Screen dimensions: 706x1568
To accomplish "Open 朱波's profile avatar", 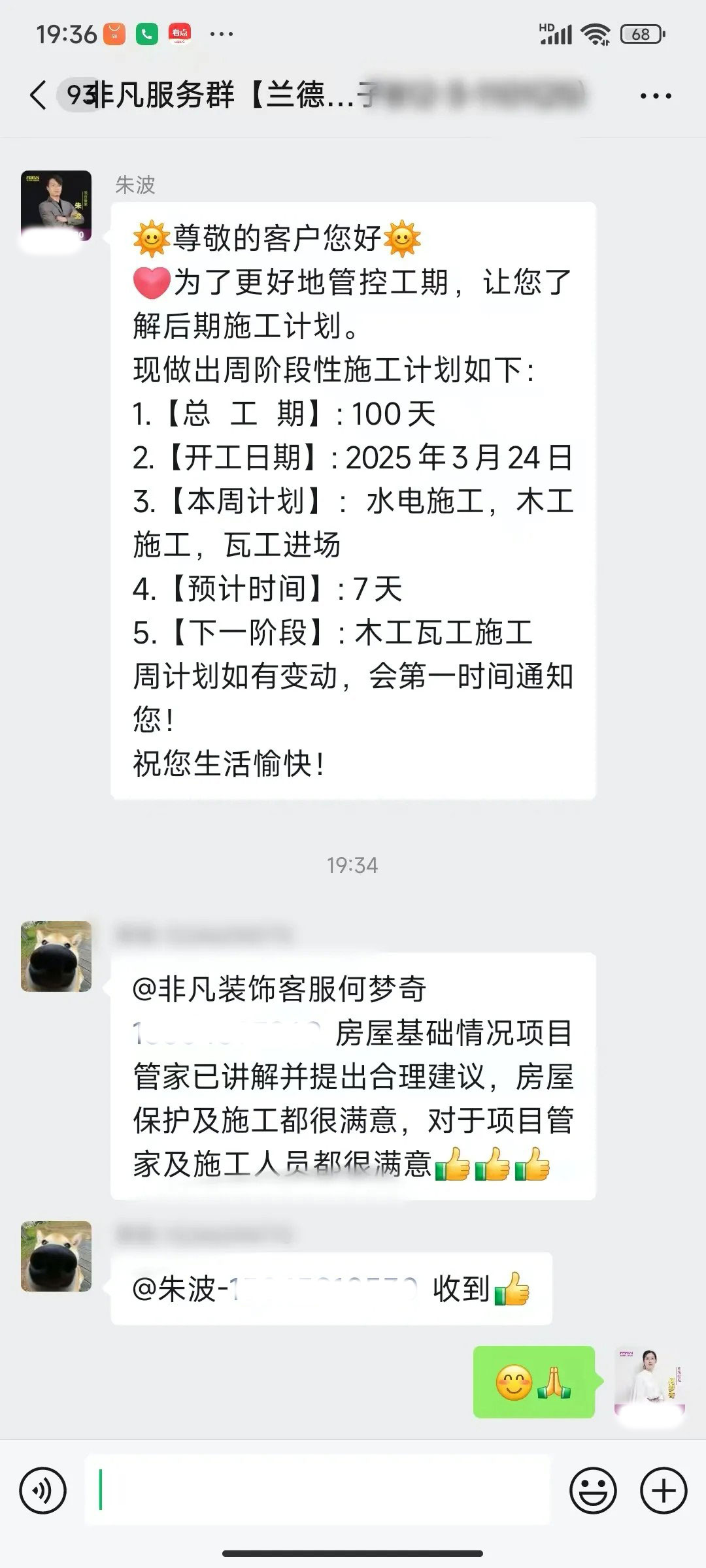I will tap(56, 206).
